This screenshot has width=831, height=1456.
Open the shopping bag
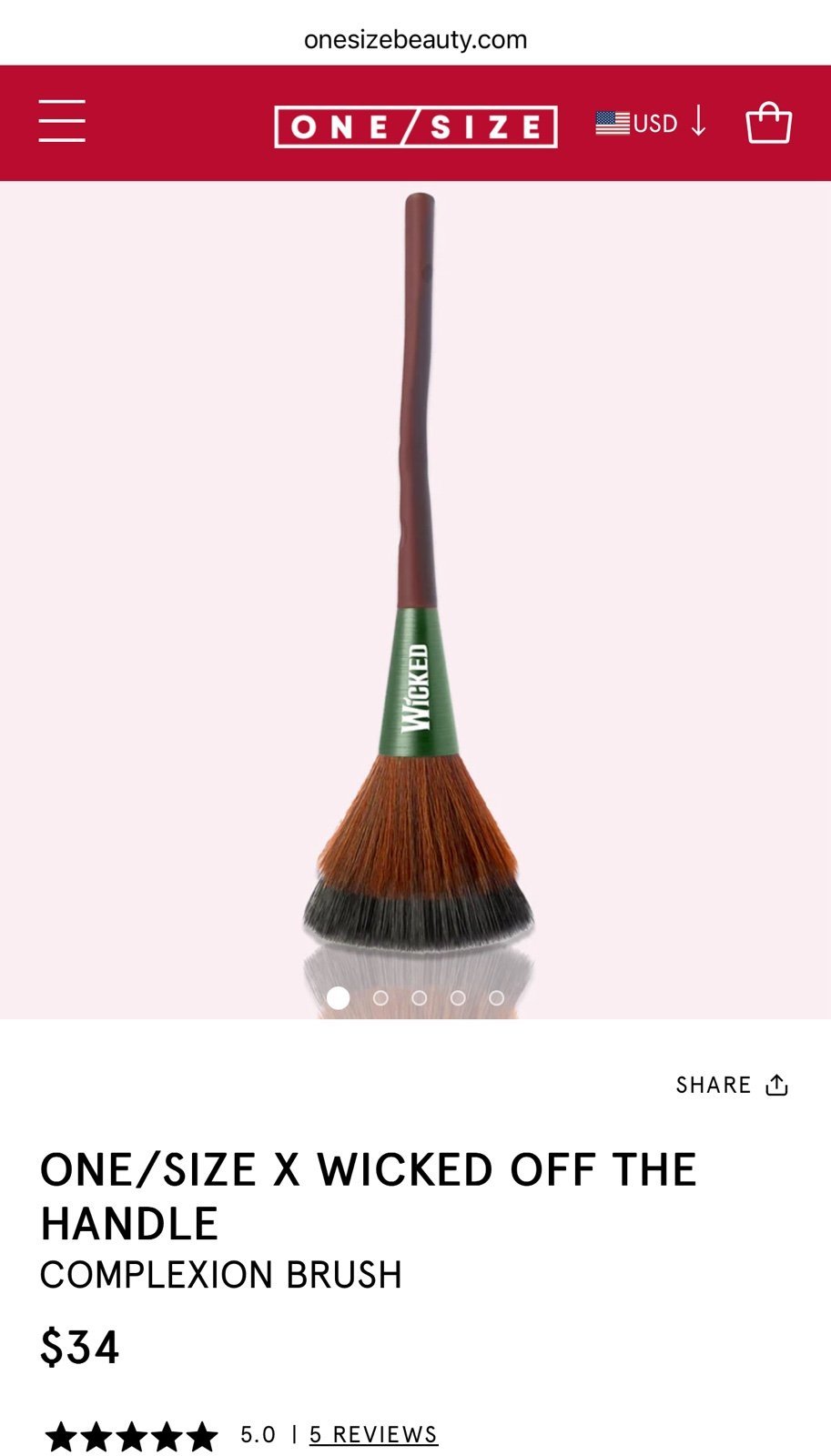pos(769,122)
